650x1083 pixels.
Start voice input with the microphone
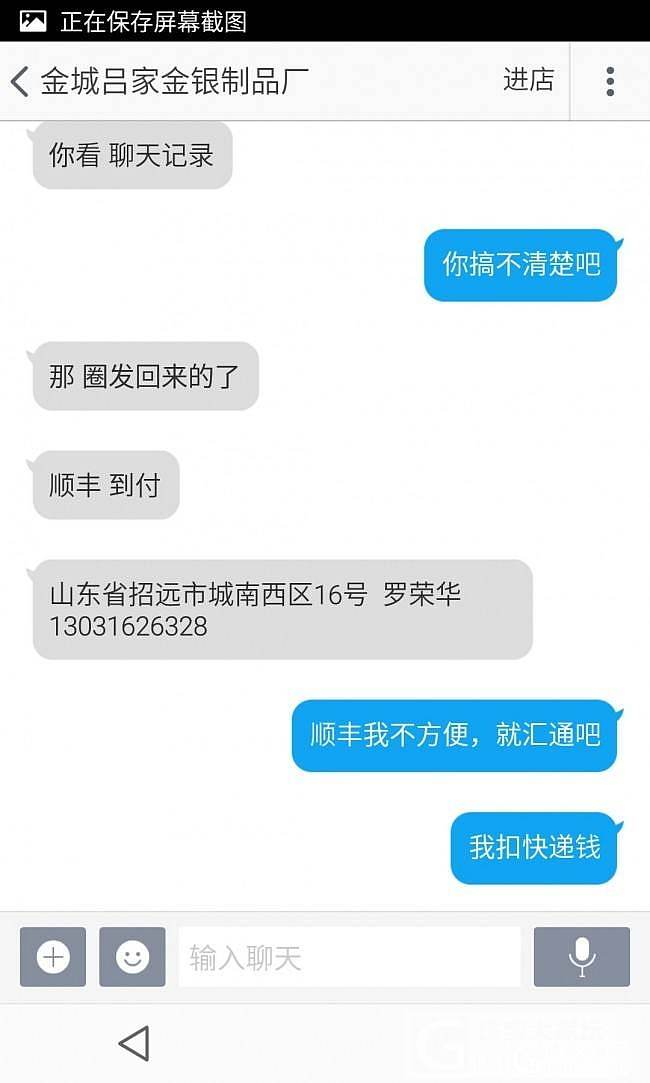coord(581,957)
